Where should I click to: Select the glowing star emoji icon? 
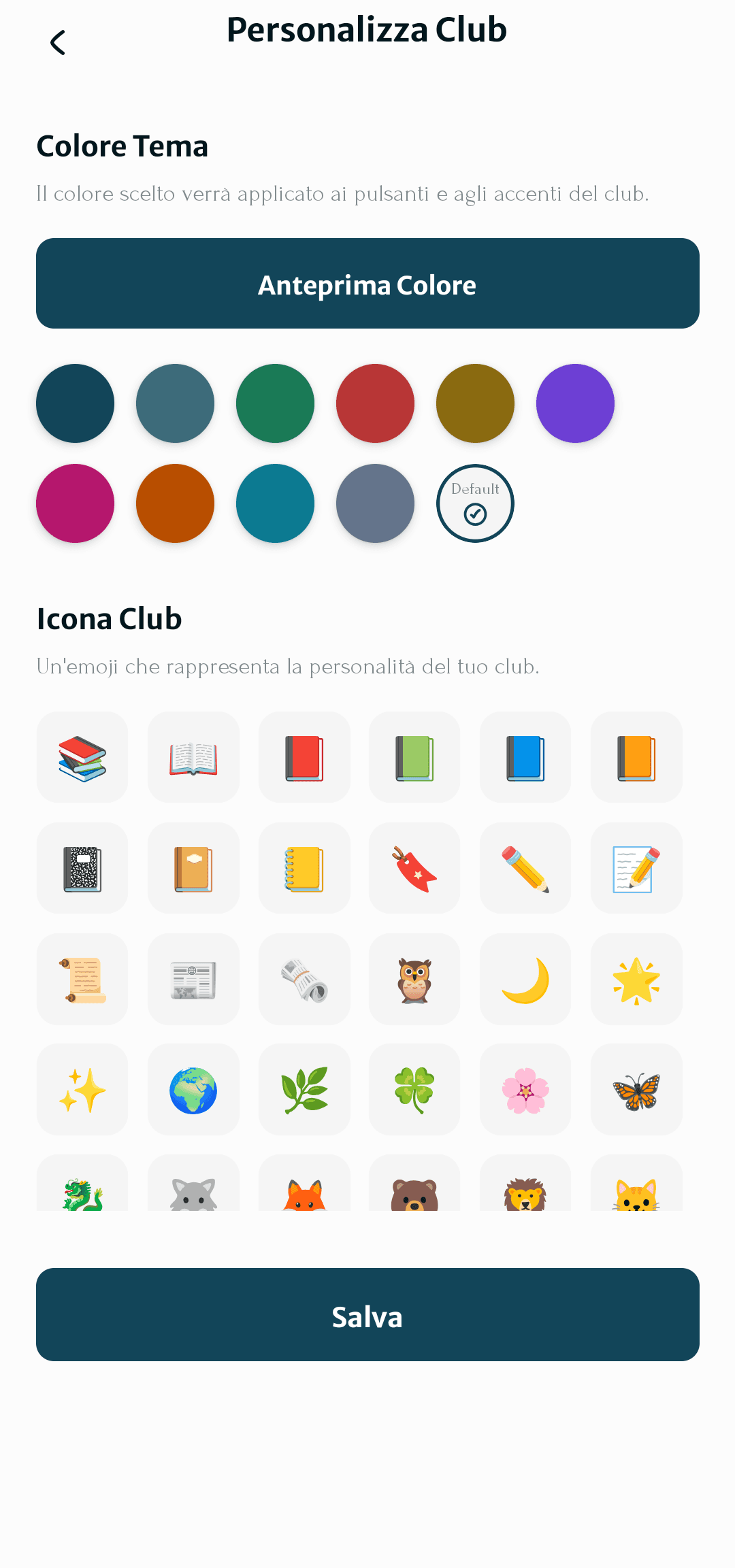point(636,979)
